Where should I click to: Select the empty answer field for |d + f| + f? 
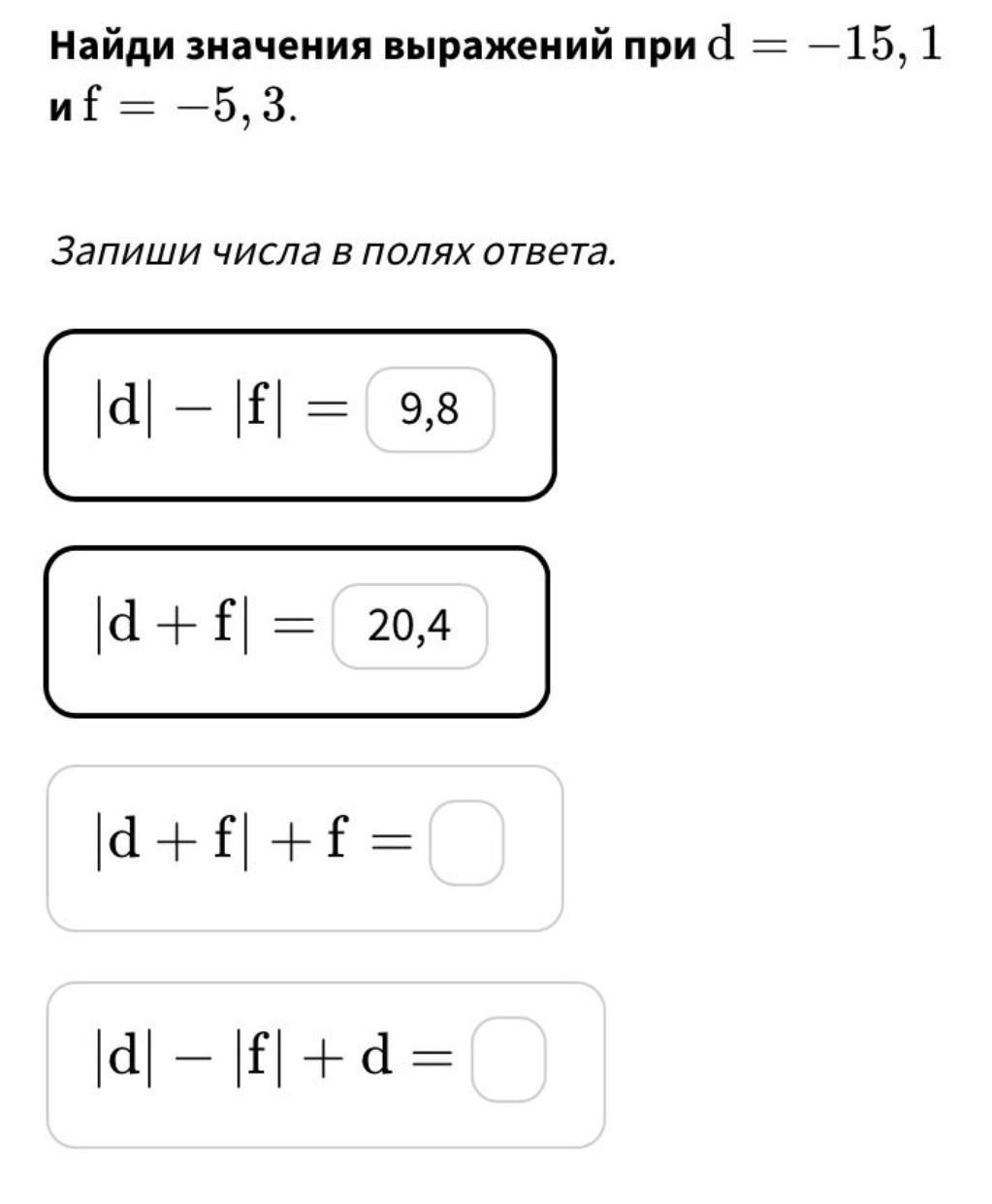click(x=466, y=843)
